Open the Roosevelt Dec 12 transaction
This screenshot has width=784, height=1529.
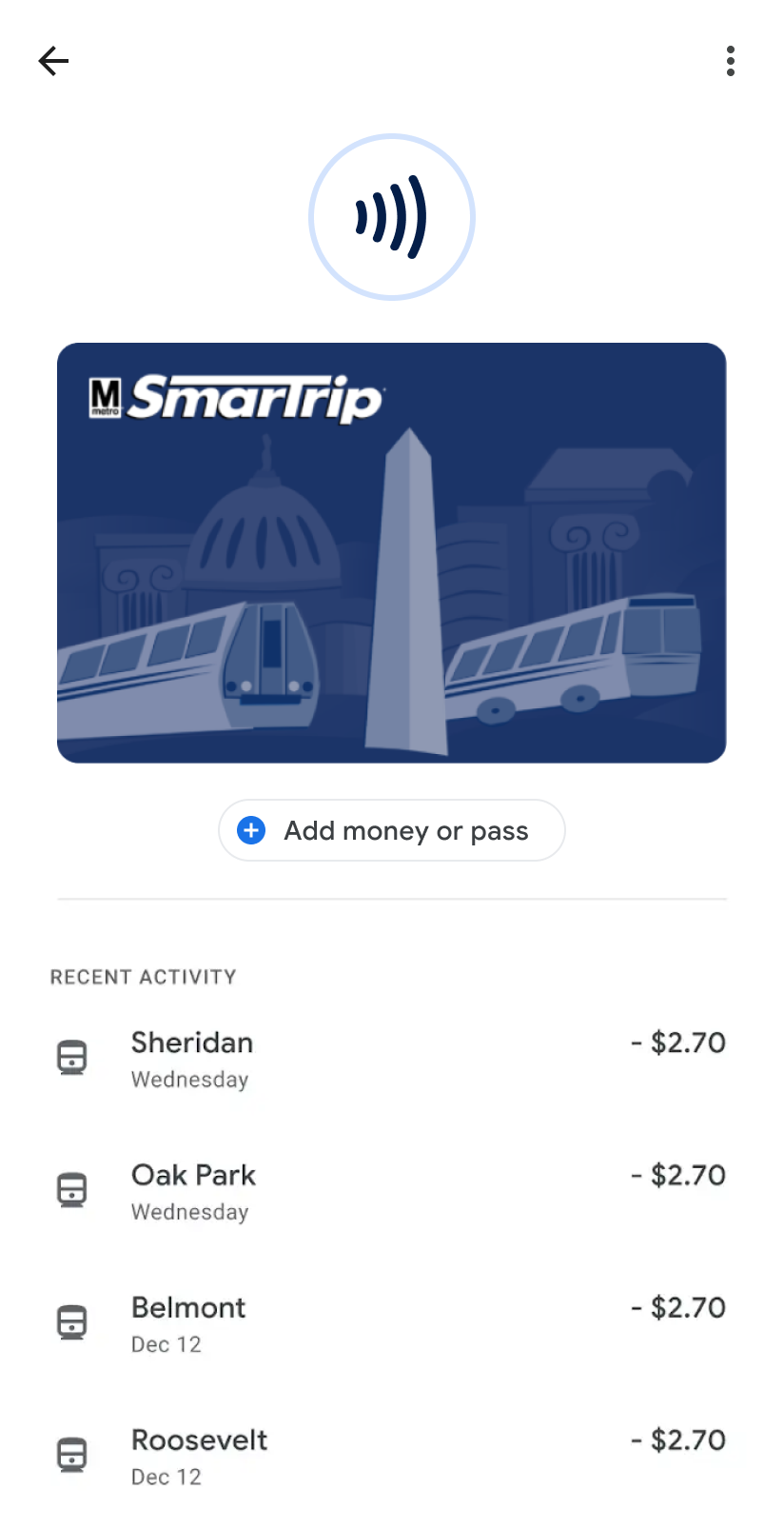199,1440
